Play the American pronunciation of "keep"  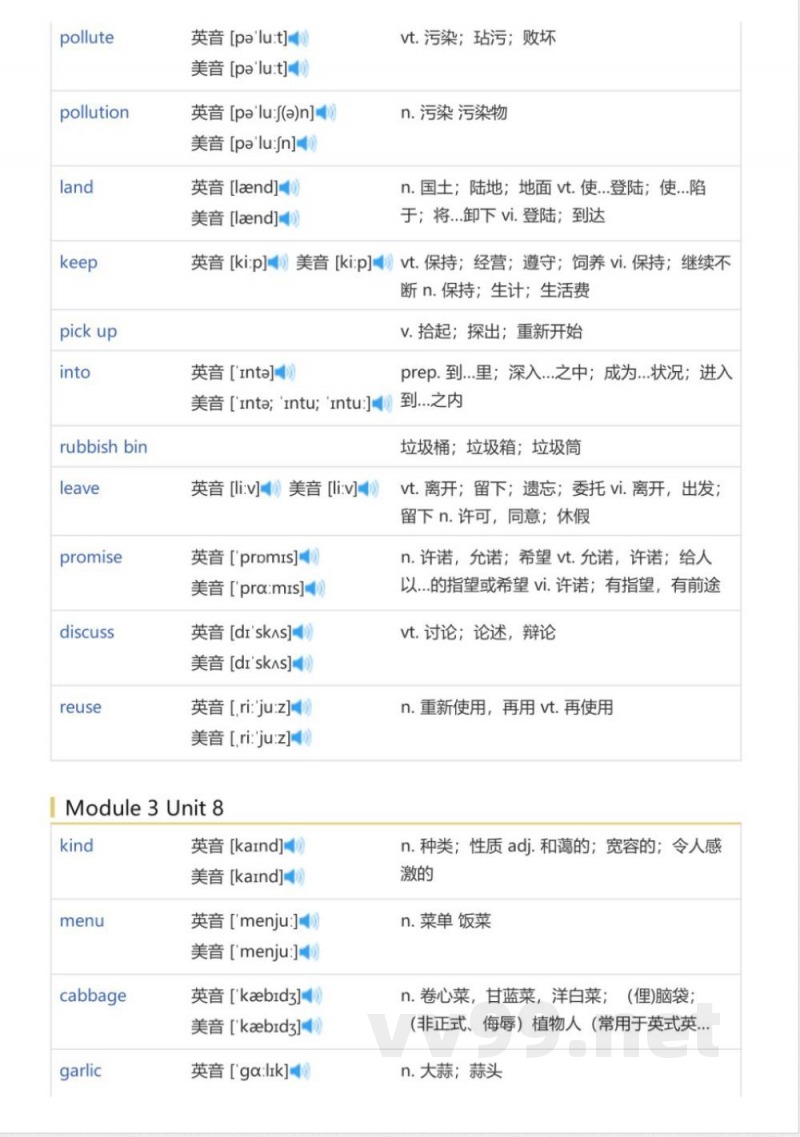point(380,262)
